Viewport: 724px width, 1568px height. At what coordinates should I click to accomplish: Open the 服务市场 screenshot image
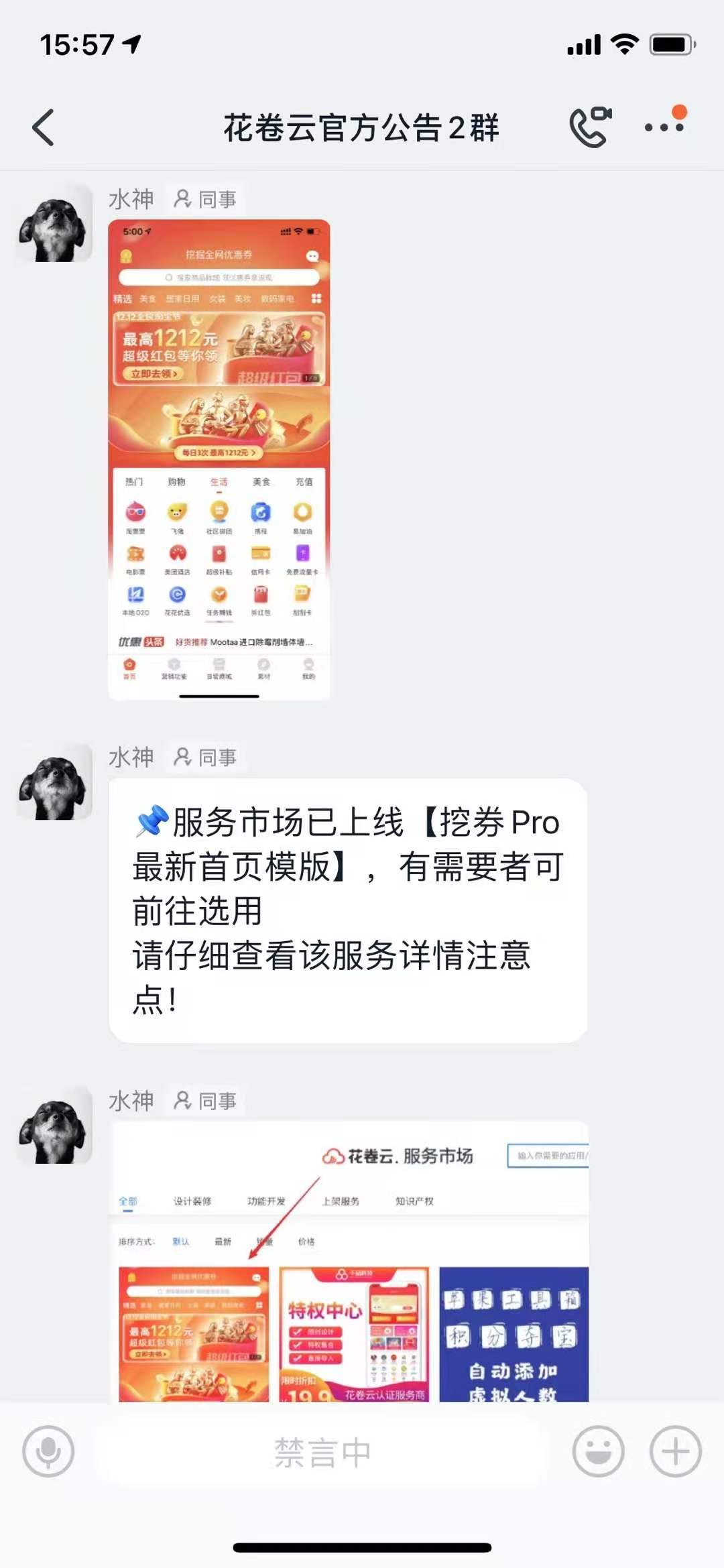[349, 1262]
